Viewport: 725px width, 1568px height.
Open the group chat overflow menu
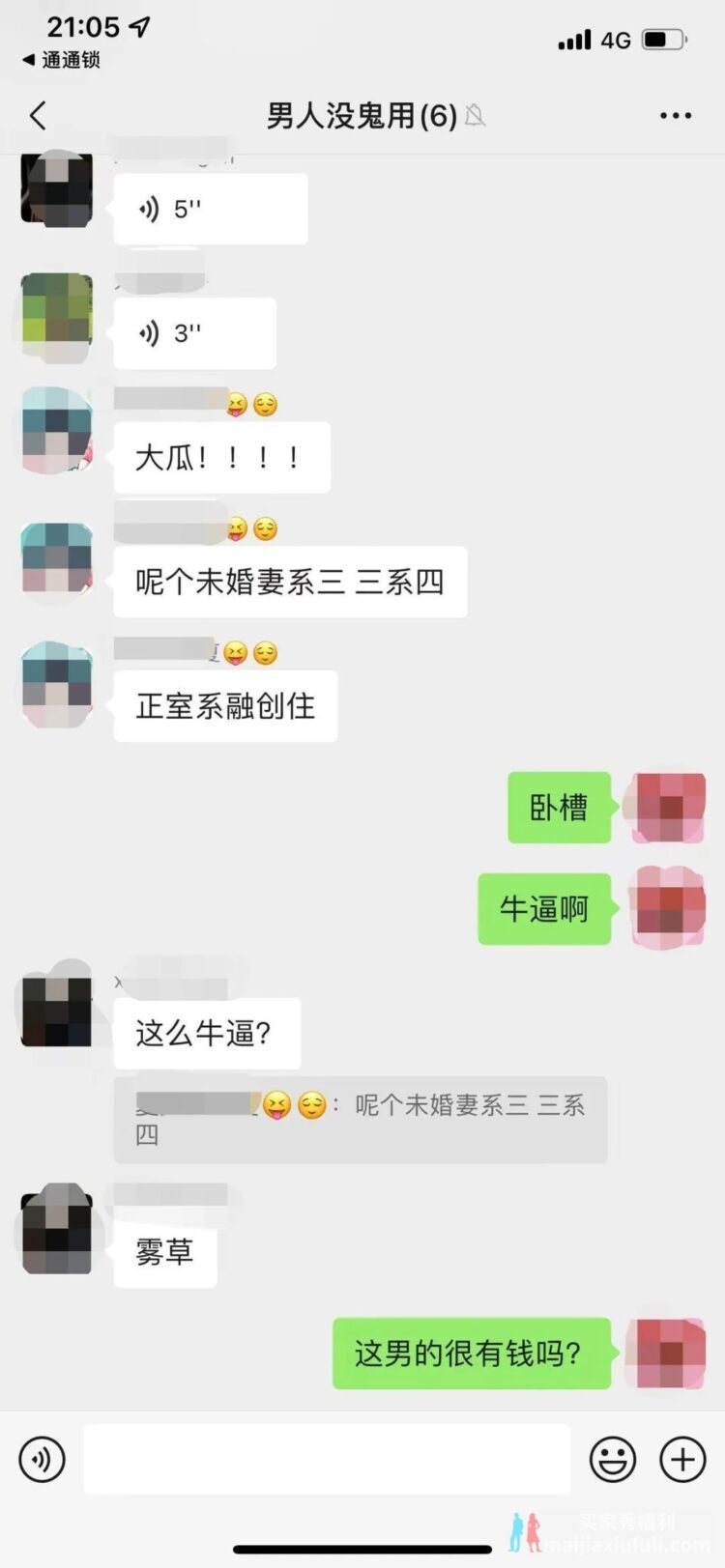(x=675, y=116)
